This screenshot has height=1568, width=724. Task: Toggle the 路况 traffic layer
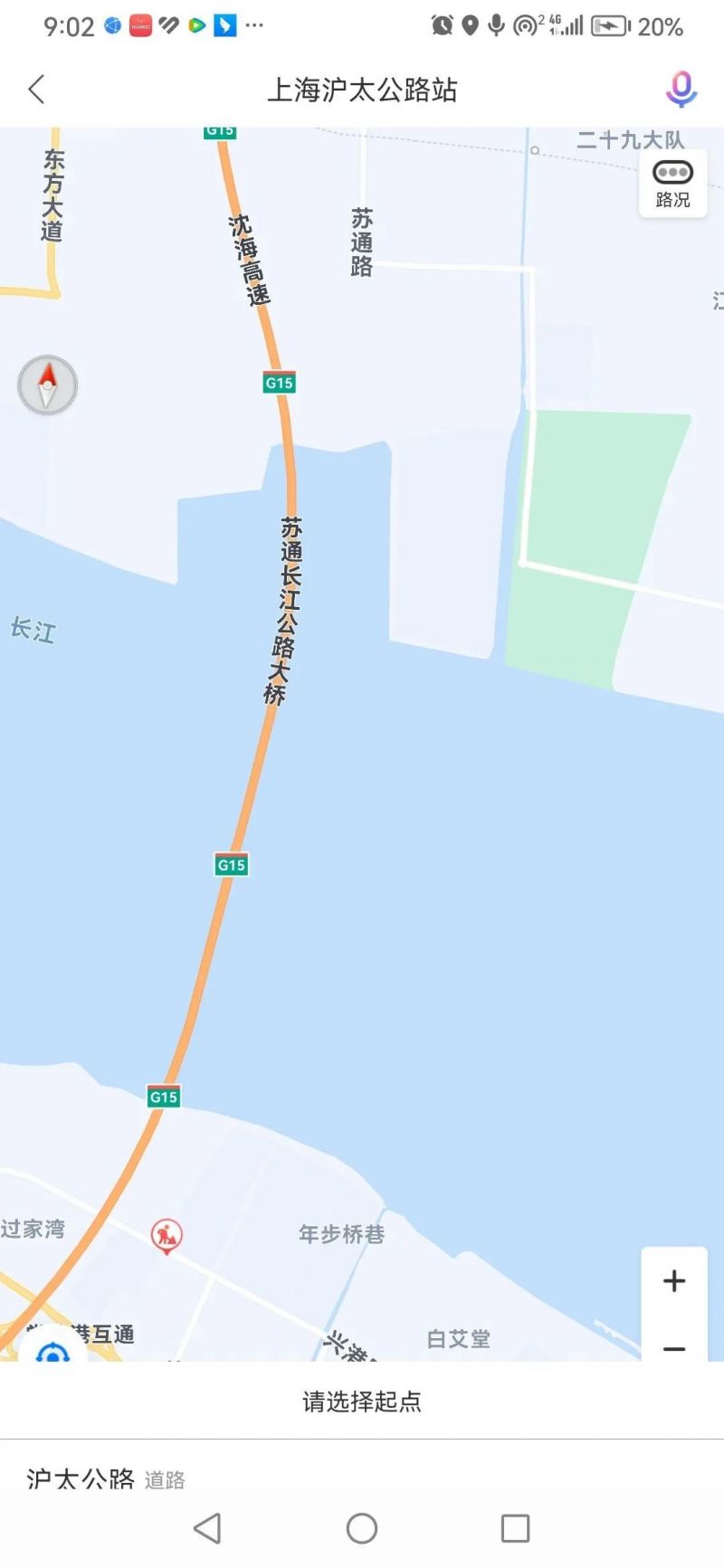point(672,184)
